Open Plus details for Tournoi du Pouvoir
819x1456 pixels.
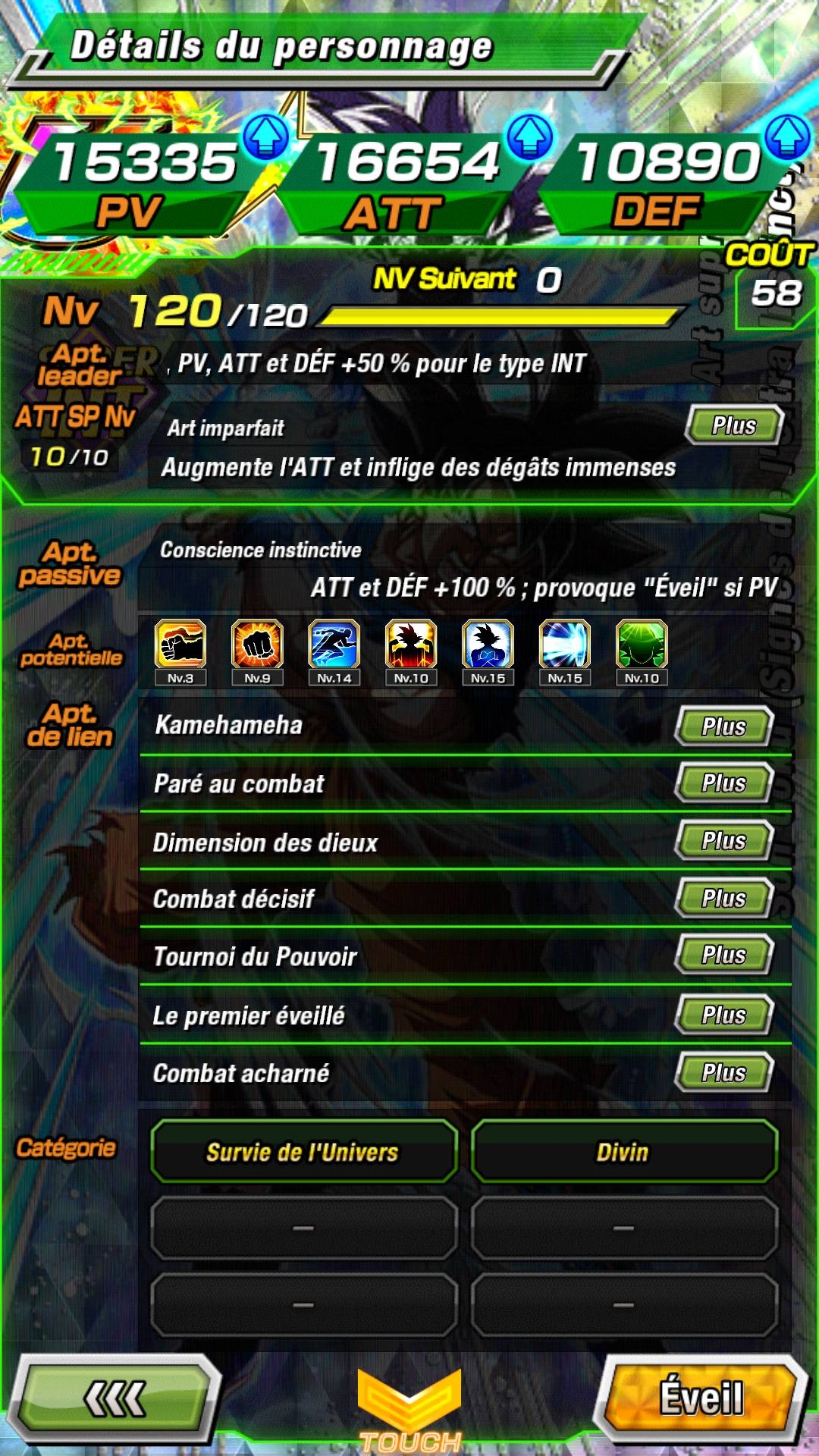click(724, 955)
